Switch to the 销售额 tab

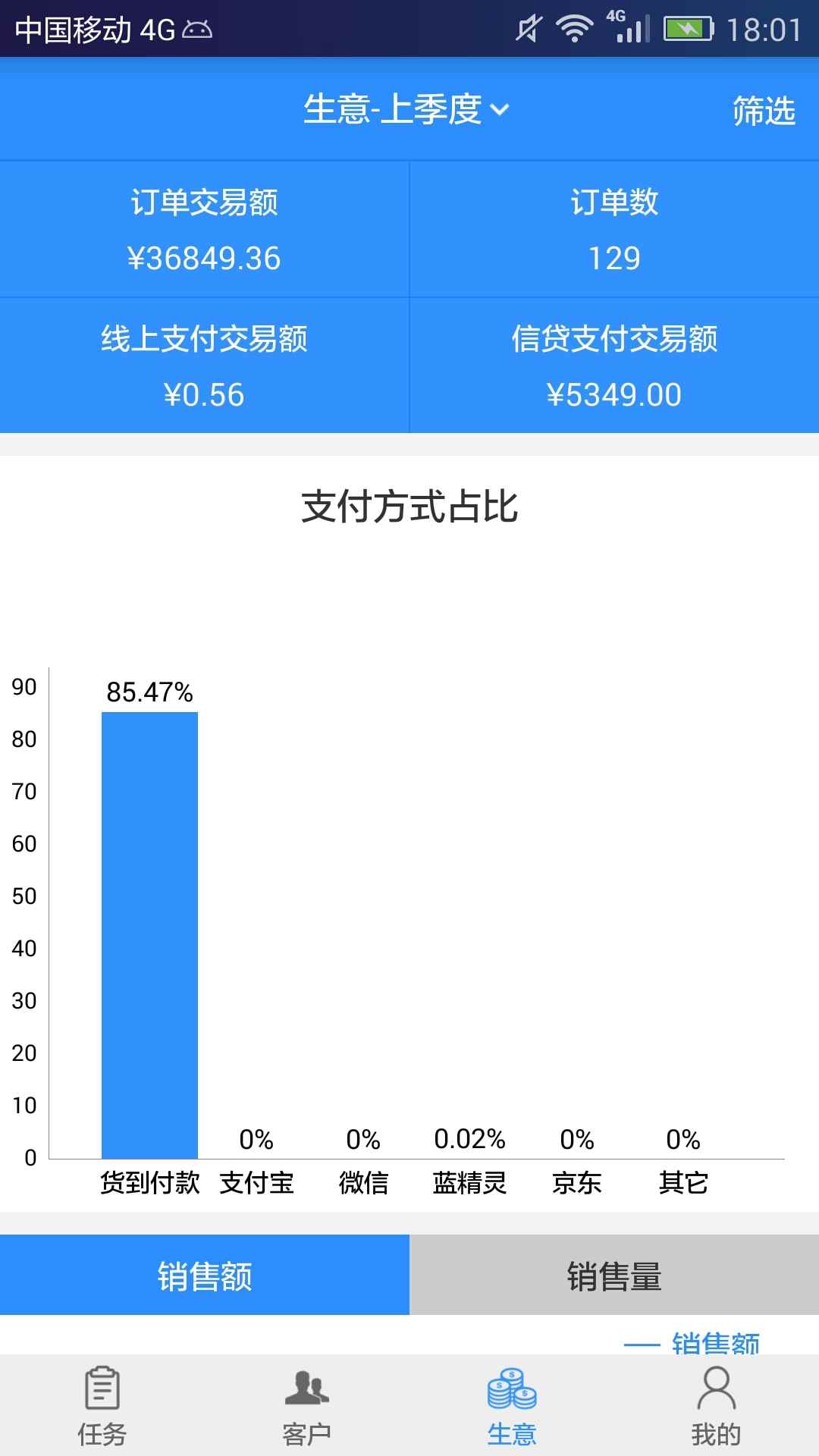[205, 1276]
